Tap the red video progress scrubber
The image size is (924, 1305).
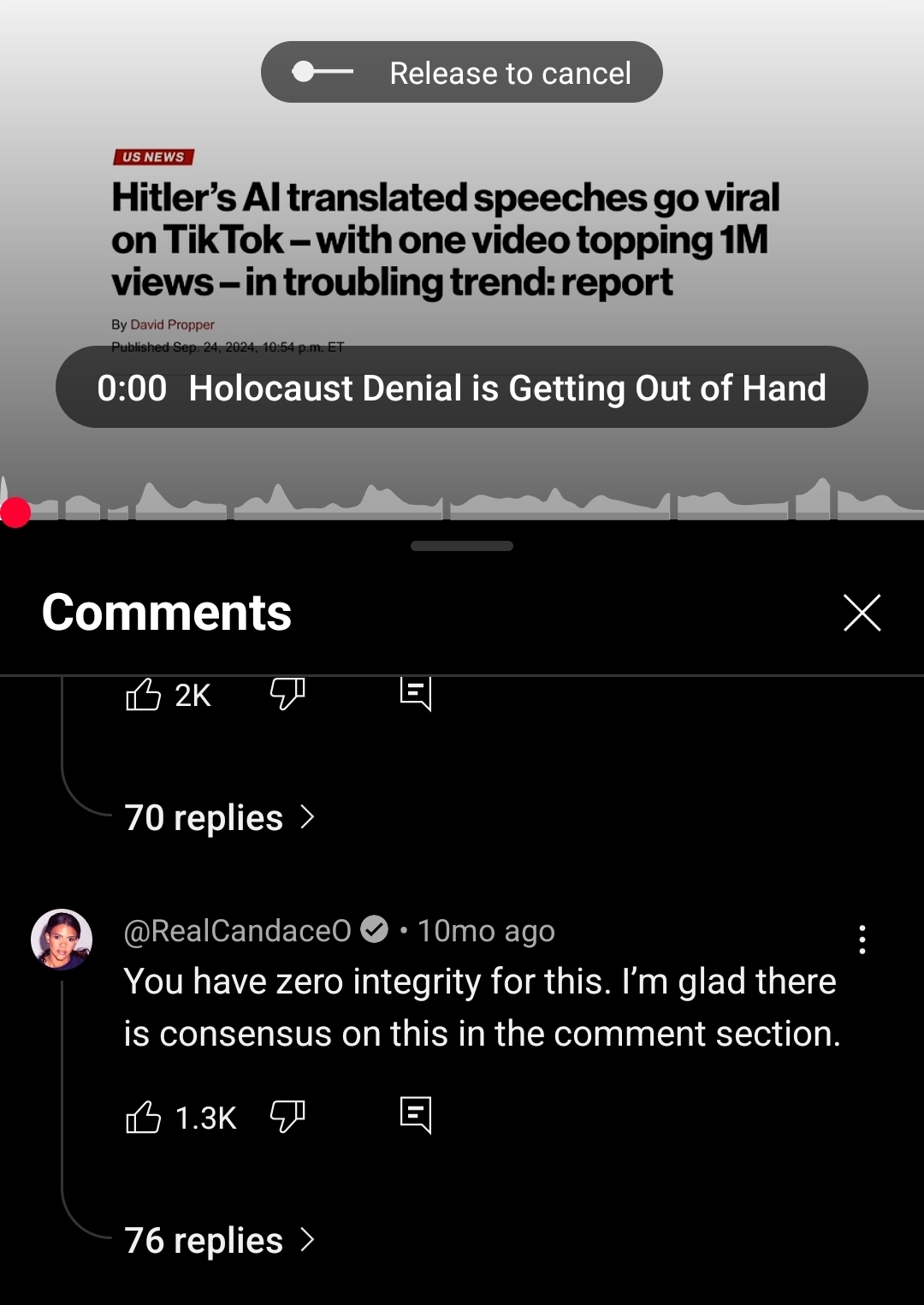(x=15, y=513)
